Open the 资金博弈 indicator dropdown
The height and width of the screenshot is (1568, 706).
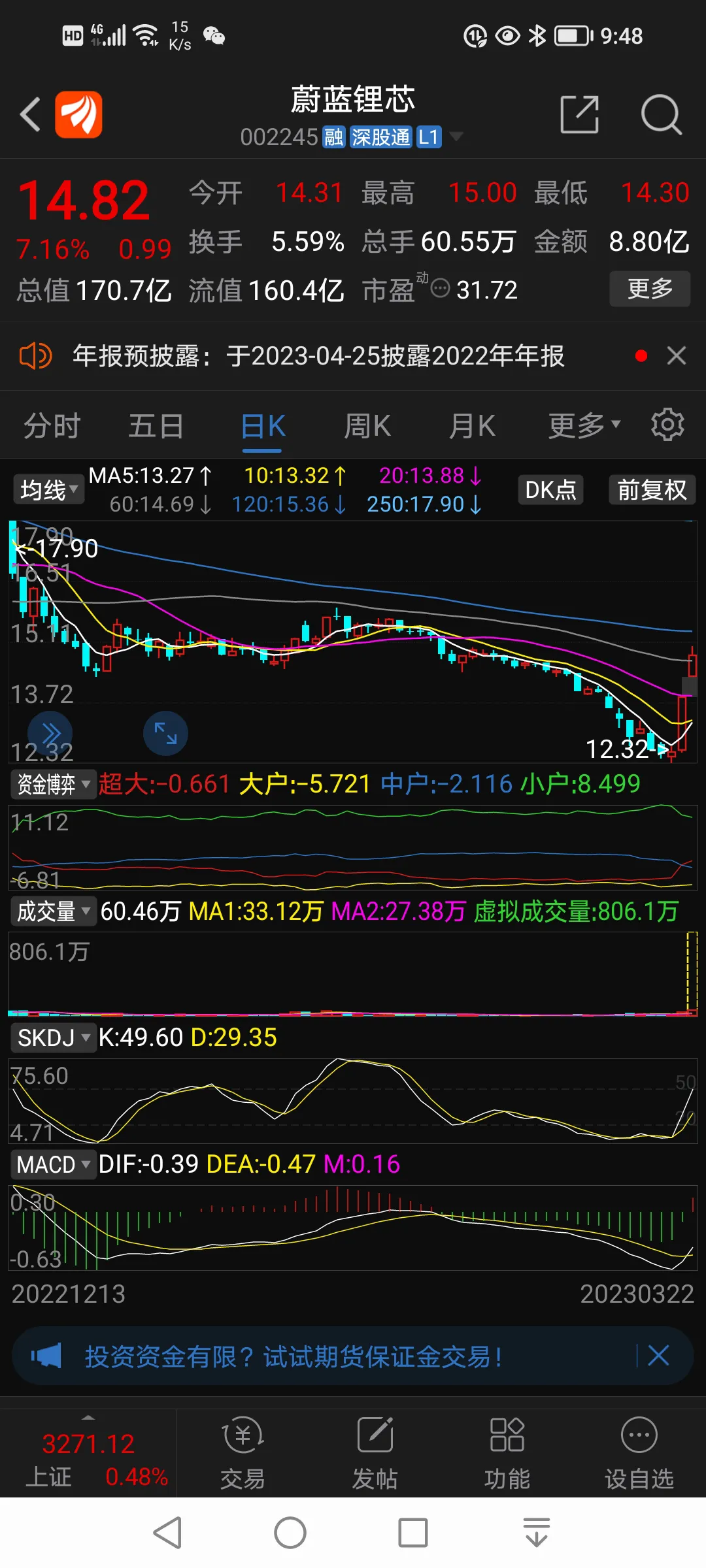coord(52,784)
